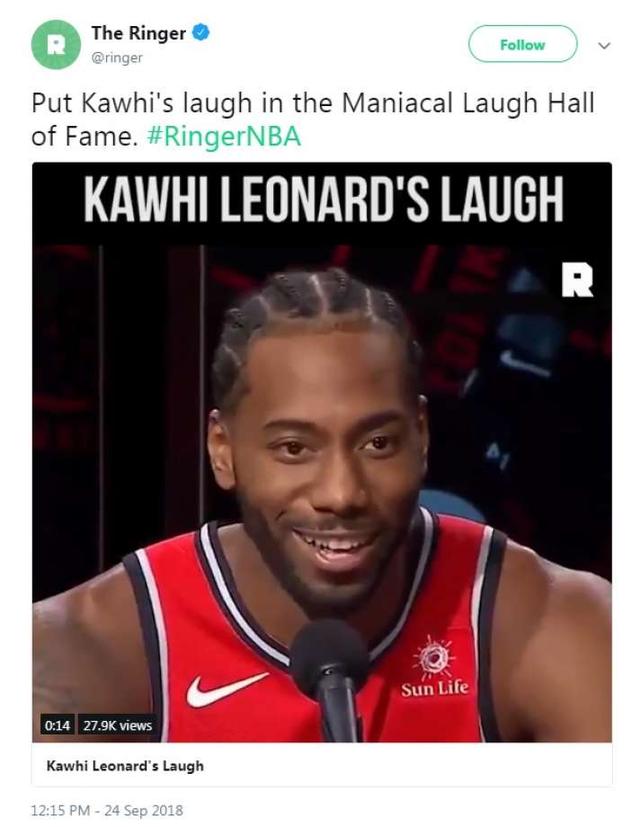Open the #RingerNBA hashtag

224,136
